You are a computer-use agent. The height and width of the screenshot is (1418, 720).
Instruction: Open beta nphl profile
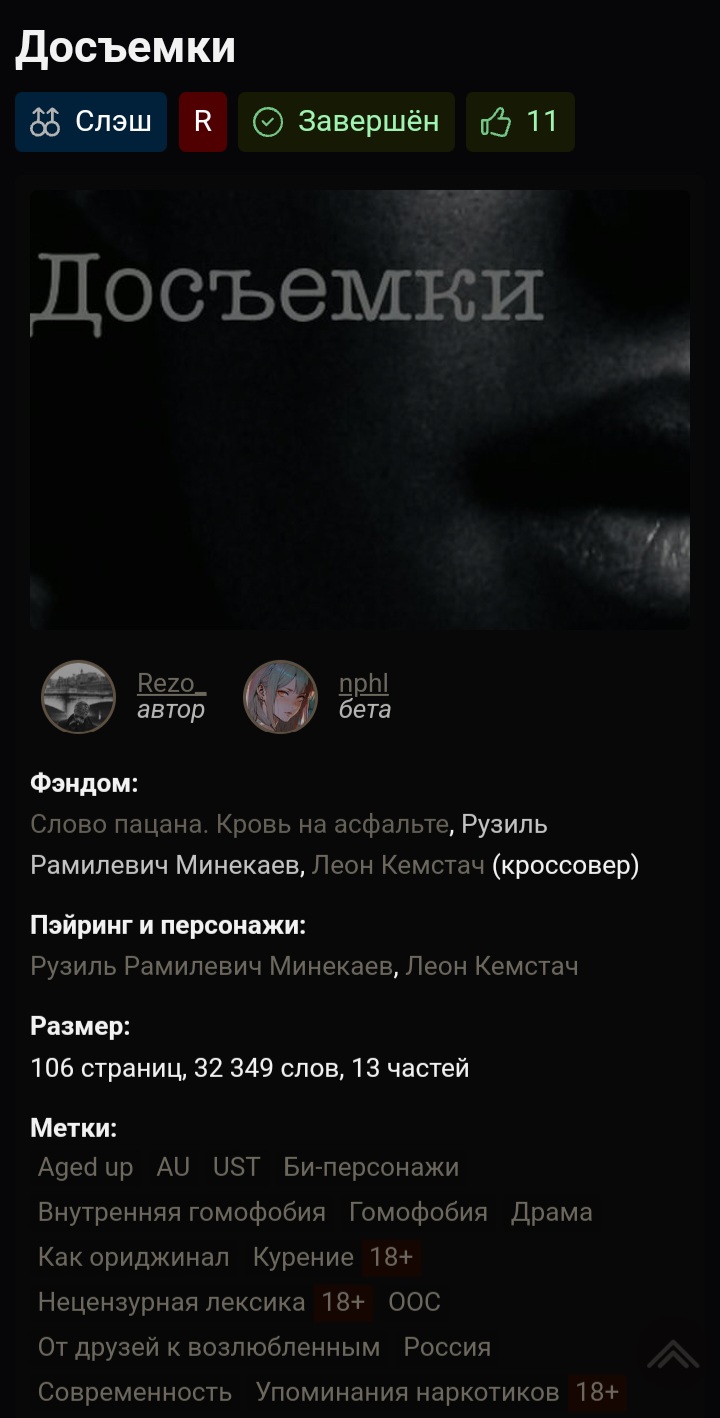(x=363, y=684)
